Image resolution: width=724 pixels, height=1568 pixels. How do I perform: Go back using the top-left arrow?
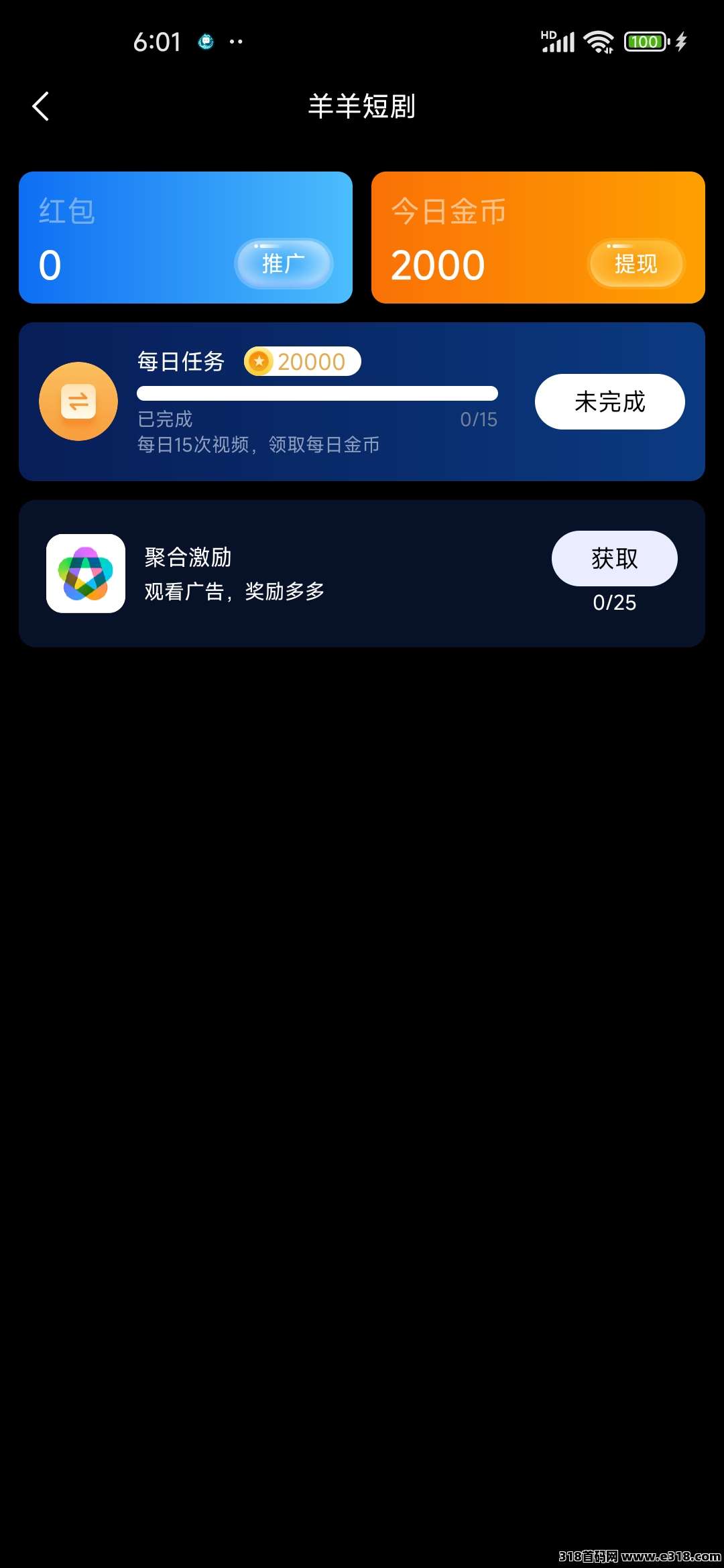click(x=41, y=107)
